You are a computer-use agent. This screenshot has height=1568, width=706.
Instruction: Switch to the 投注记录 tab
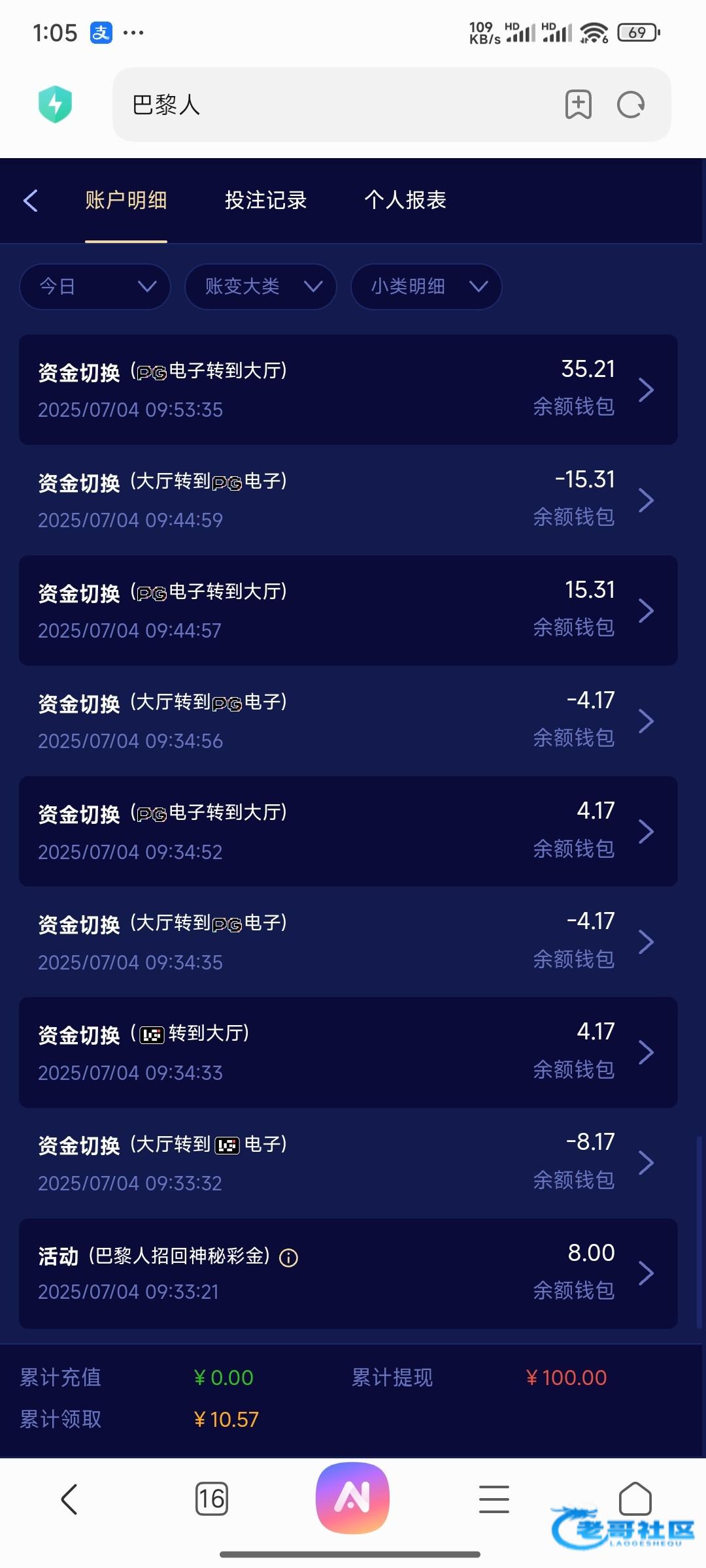pyautogui.click(x=265, y=200)
